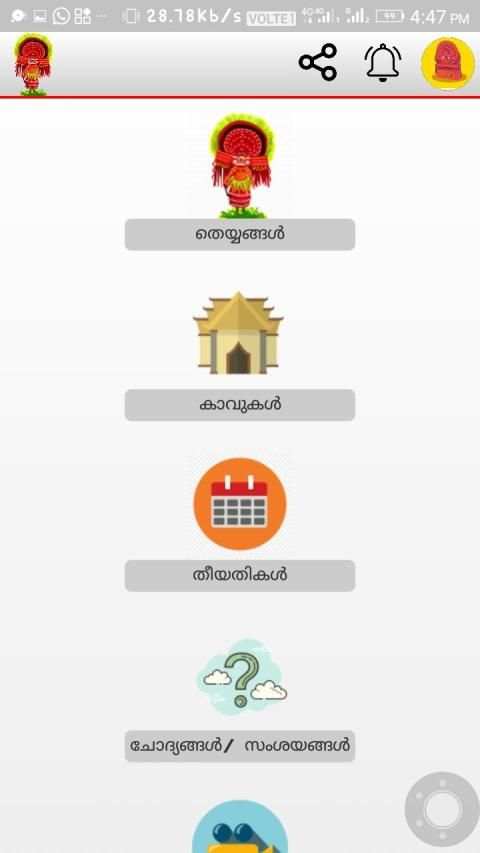The image size is (480, 853).
Task: Tap the question mark cloud image
Action: click(x=242, y=673)
